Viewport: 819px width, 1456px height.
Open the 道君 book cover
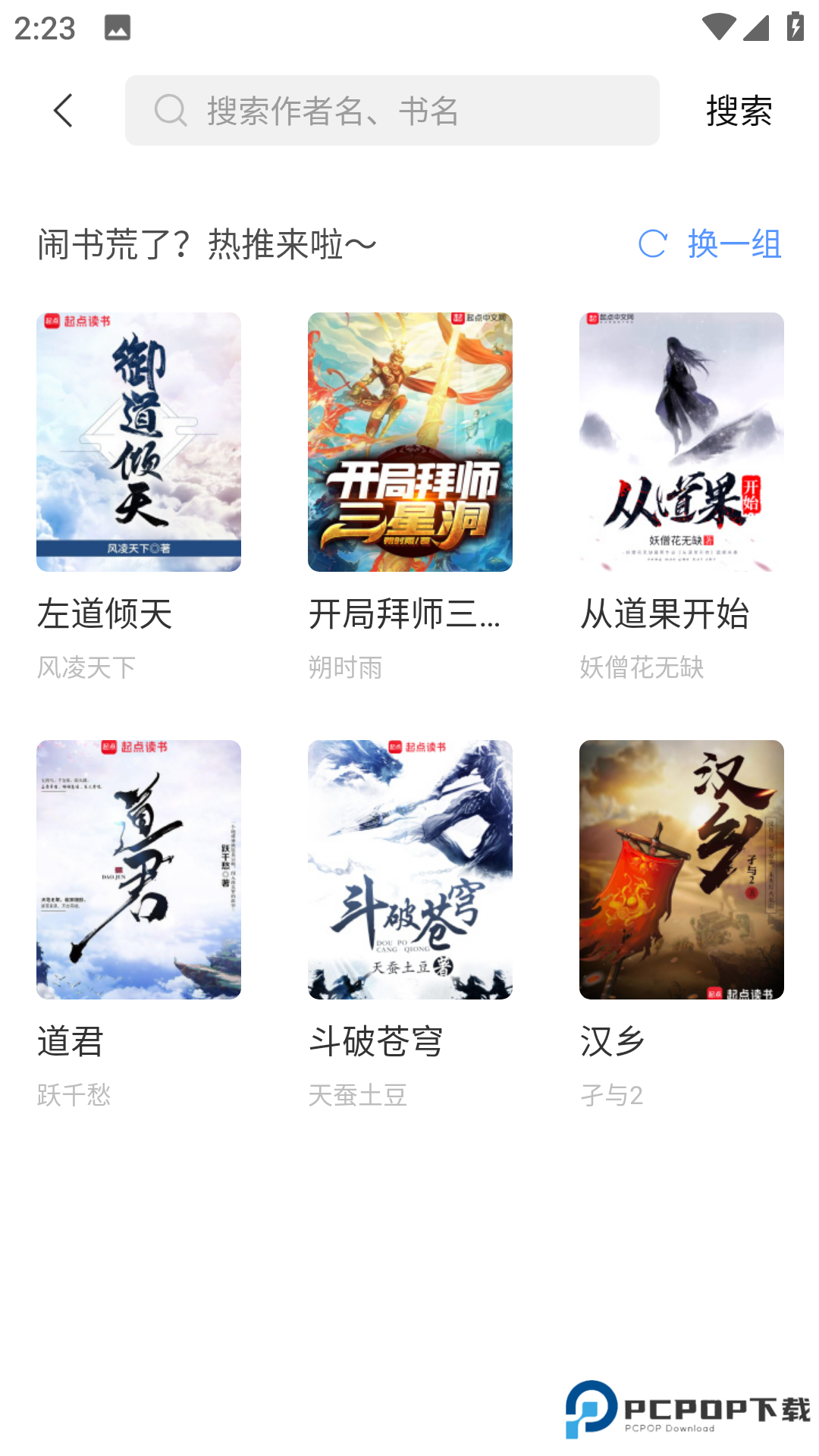[139, 870]
